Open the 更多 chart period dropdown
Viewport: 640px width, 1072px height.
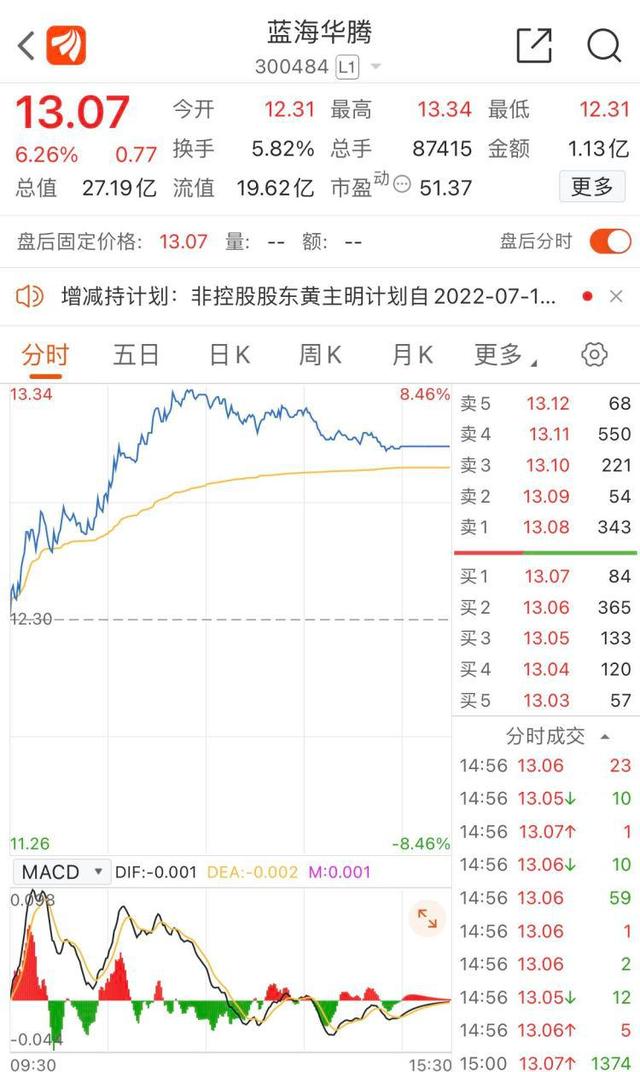point(505,355)
